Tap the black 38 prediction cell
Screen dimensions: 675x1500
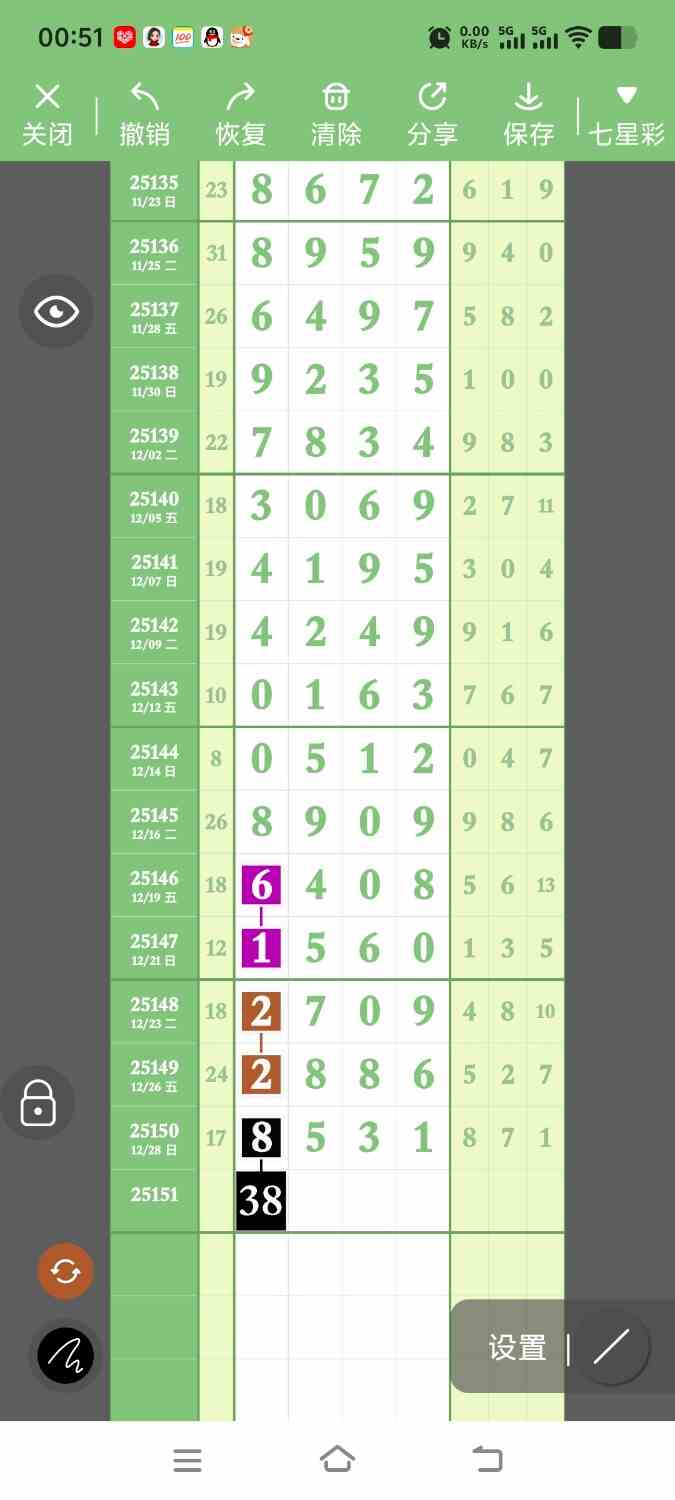(261, 1201)
